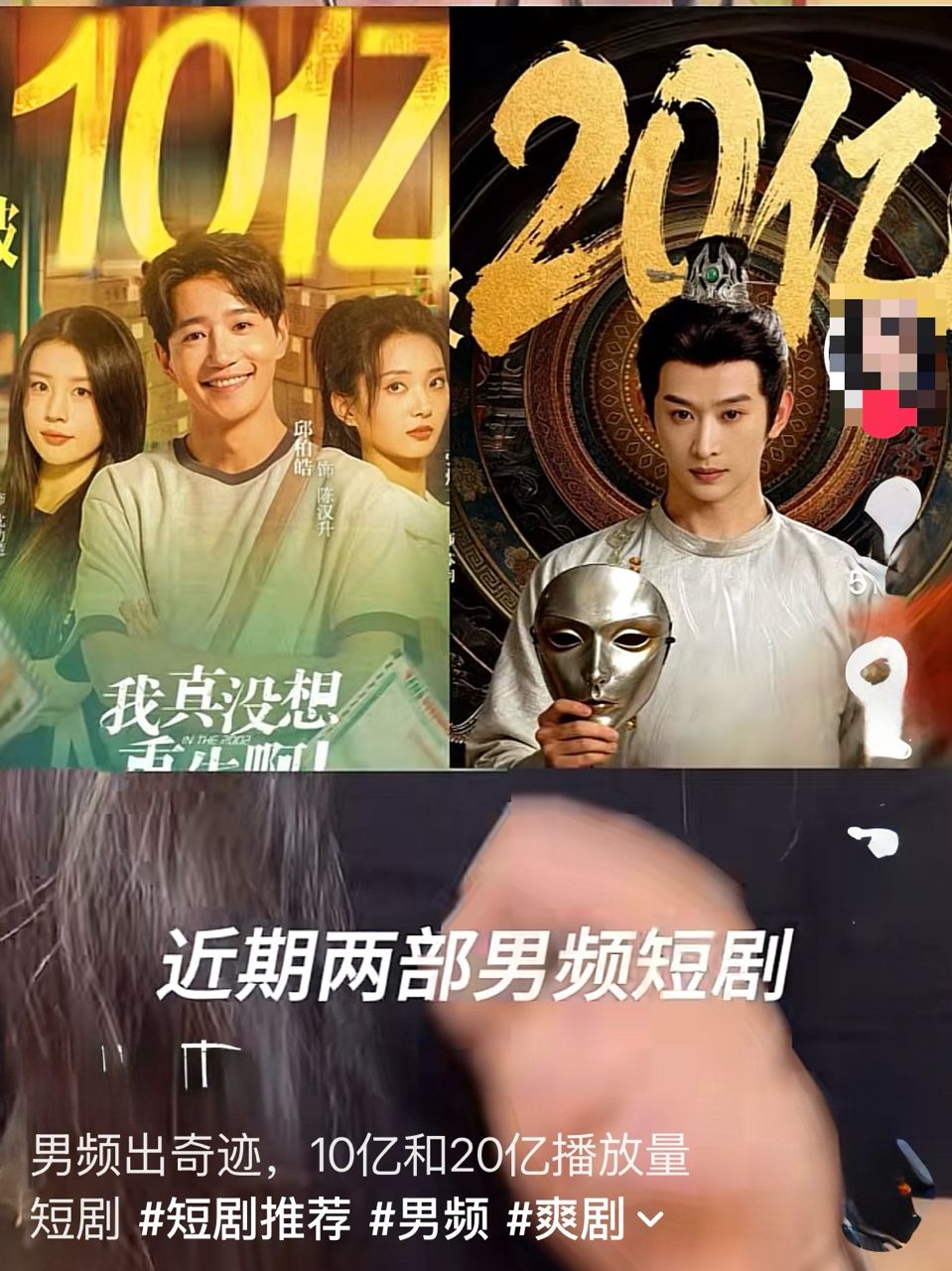Open the #短剧推荐 hashtag
The image size is (952, 1271).
point(244,1218)
